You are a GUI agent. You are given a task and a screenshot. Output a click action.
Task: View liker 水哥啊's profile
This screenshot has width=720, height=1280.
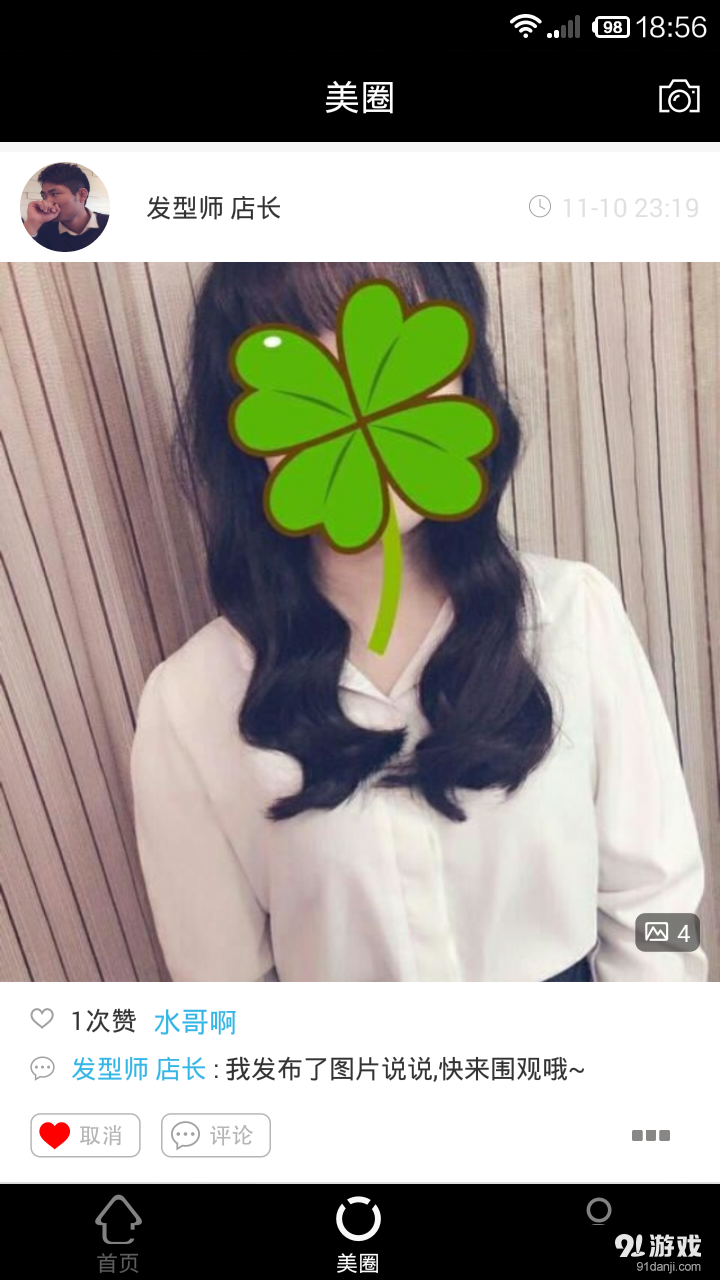[195, 1022]
